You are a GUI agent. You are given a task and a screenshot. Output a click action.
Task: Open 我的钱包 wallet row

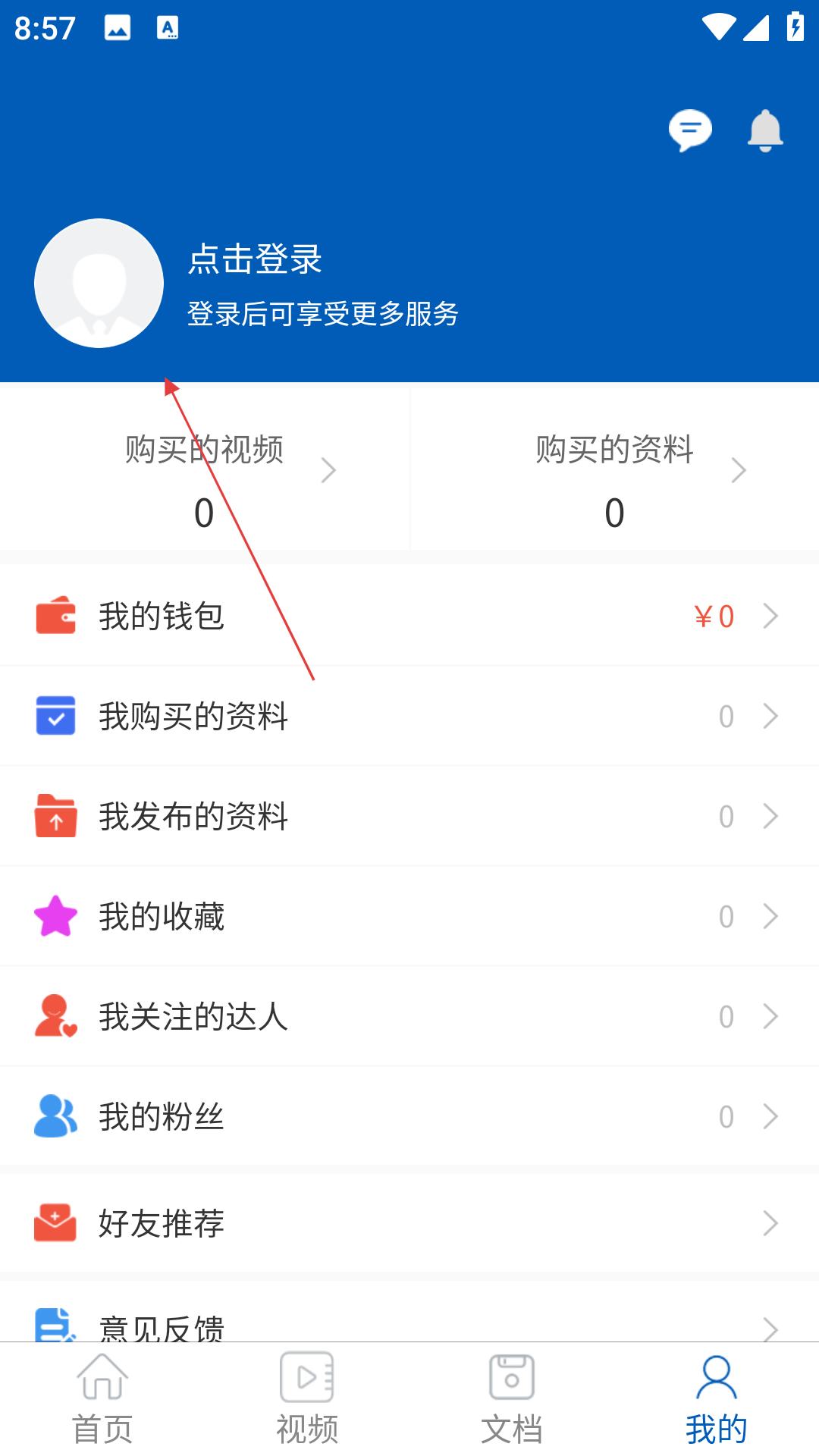click(409, 616)
